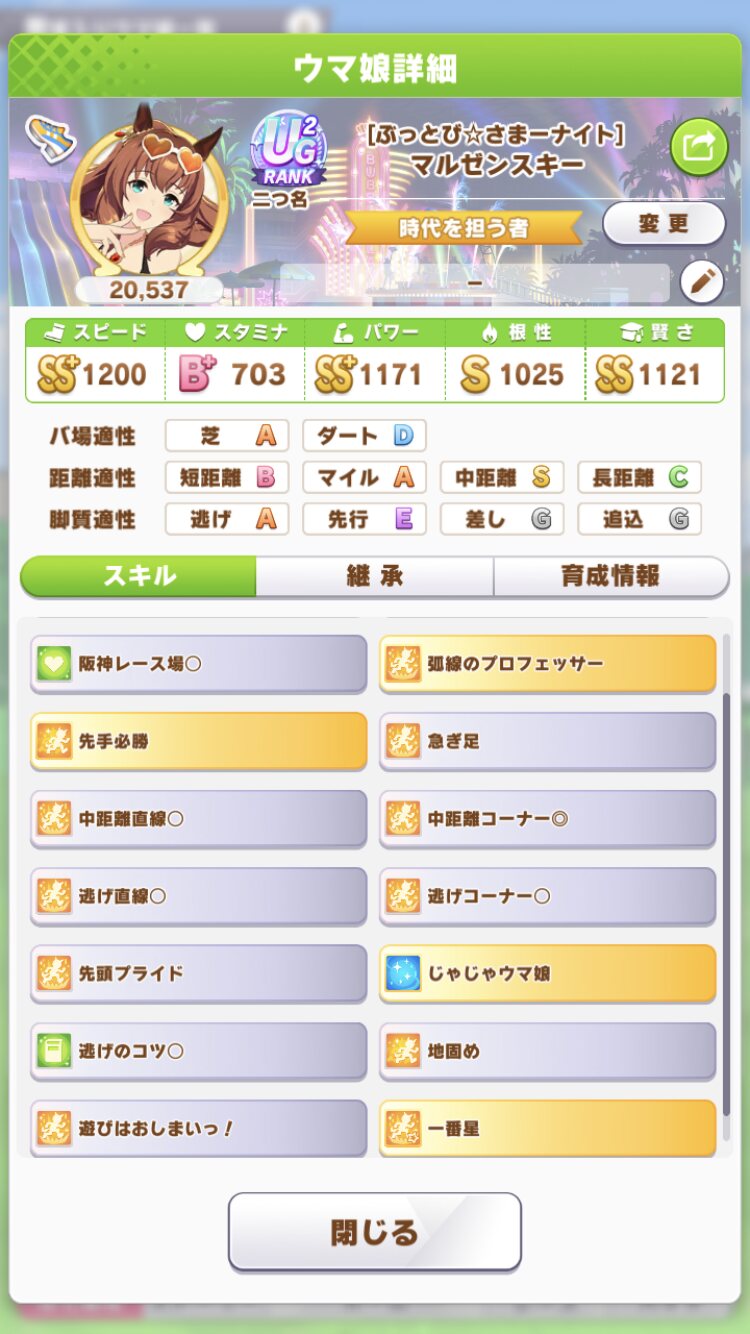The height and width of the screenshot is (1334, 750).
Task: Edit the memo with pencil icon
Action: pyautogui.click(x=701, y=282)
